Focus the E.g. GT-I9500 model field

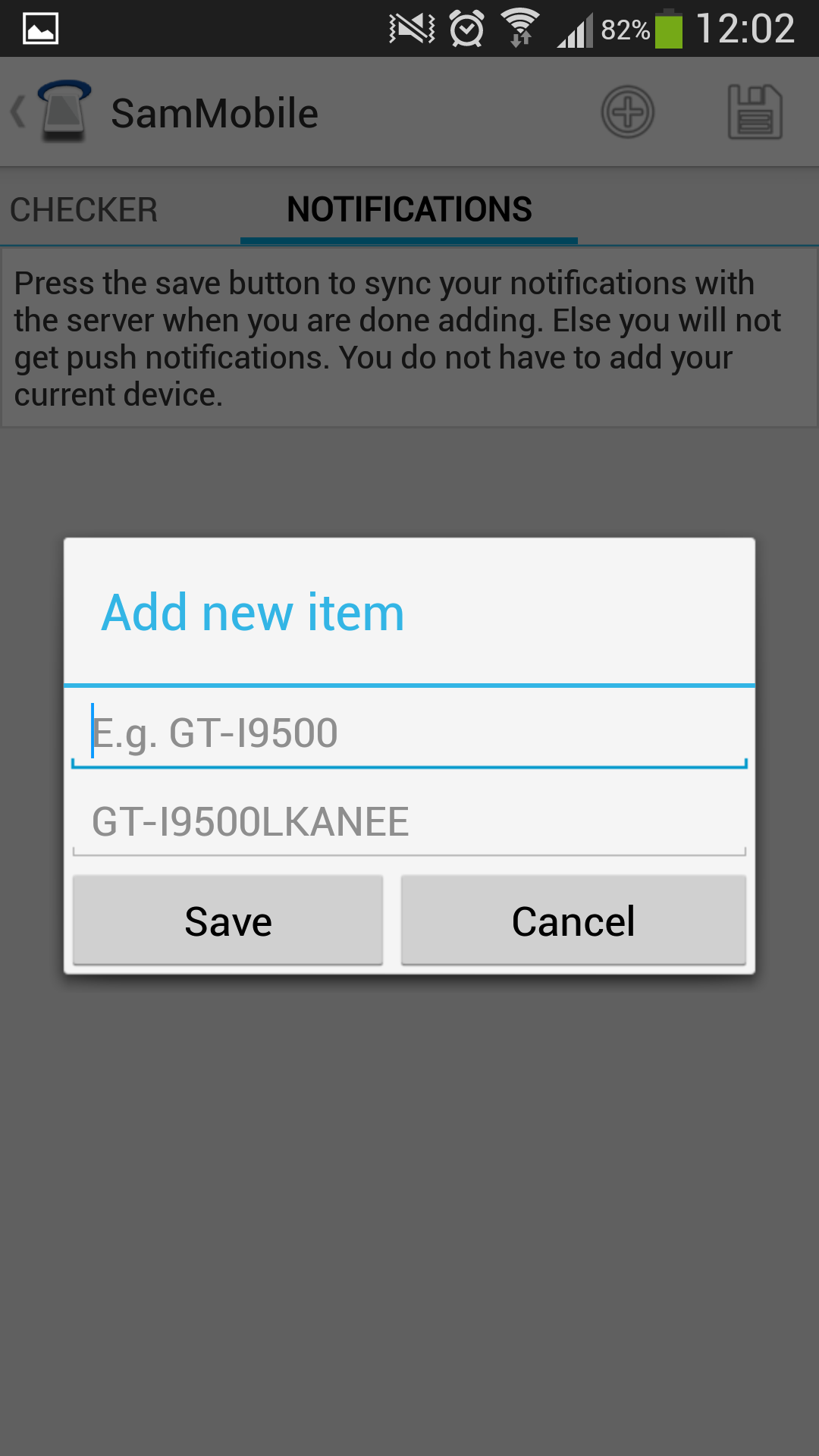click(409, 733)
